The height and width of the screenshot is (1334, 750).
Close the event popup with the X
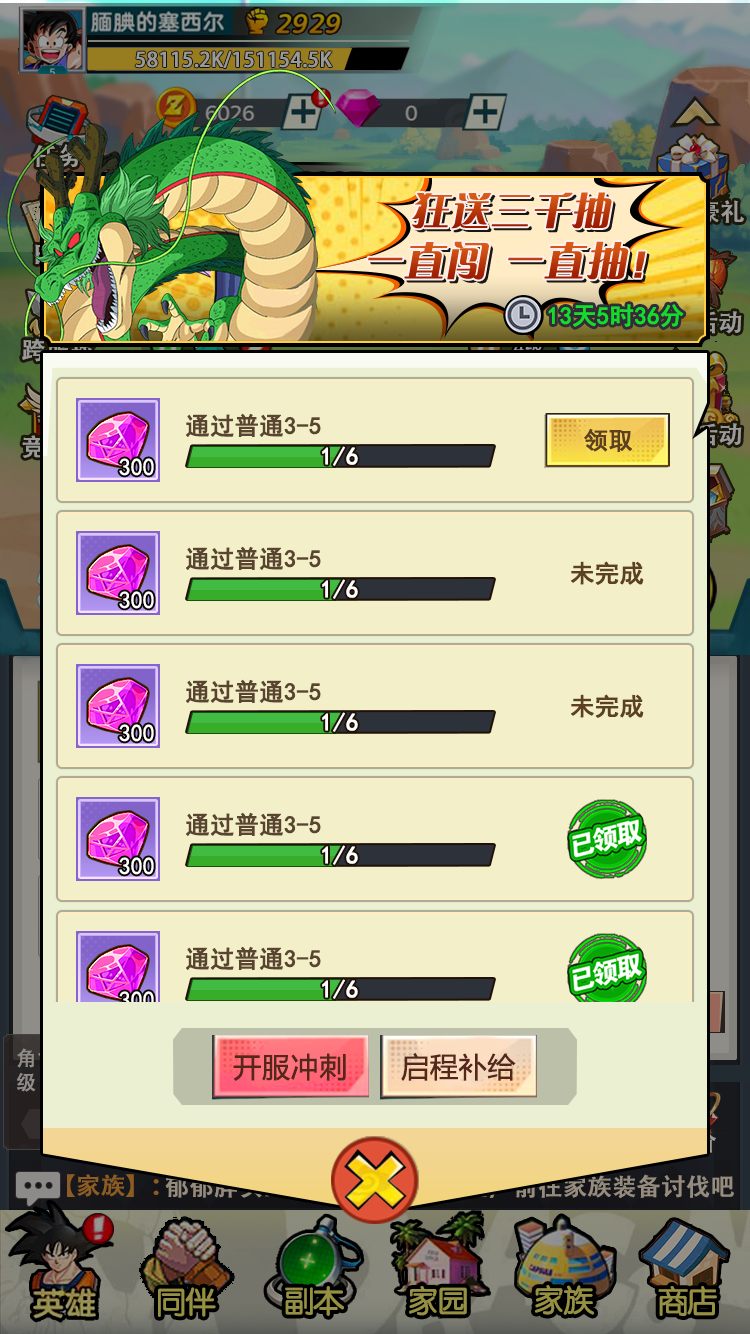pos(374,1179)
